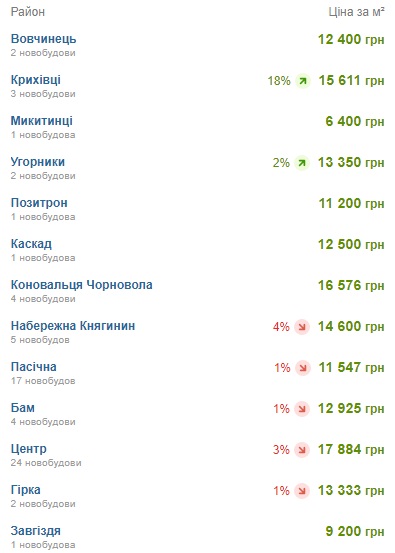Image resolution: width=395 pixels, height=553 pixels.
Task: Open Коновальця Чорновола district
Action: (x=81, y=285)
